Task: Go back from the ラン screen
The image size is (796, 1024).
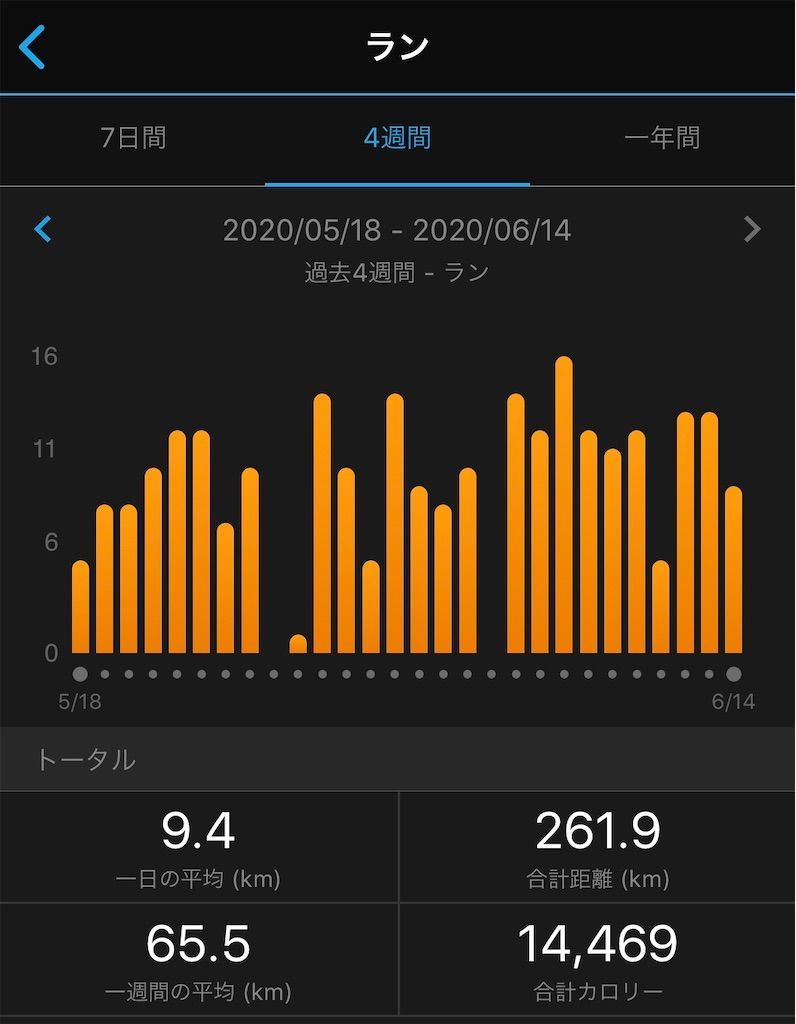Action: pos(33,48)
